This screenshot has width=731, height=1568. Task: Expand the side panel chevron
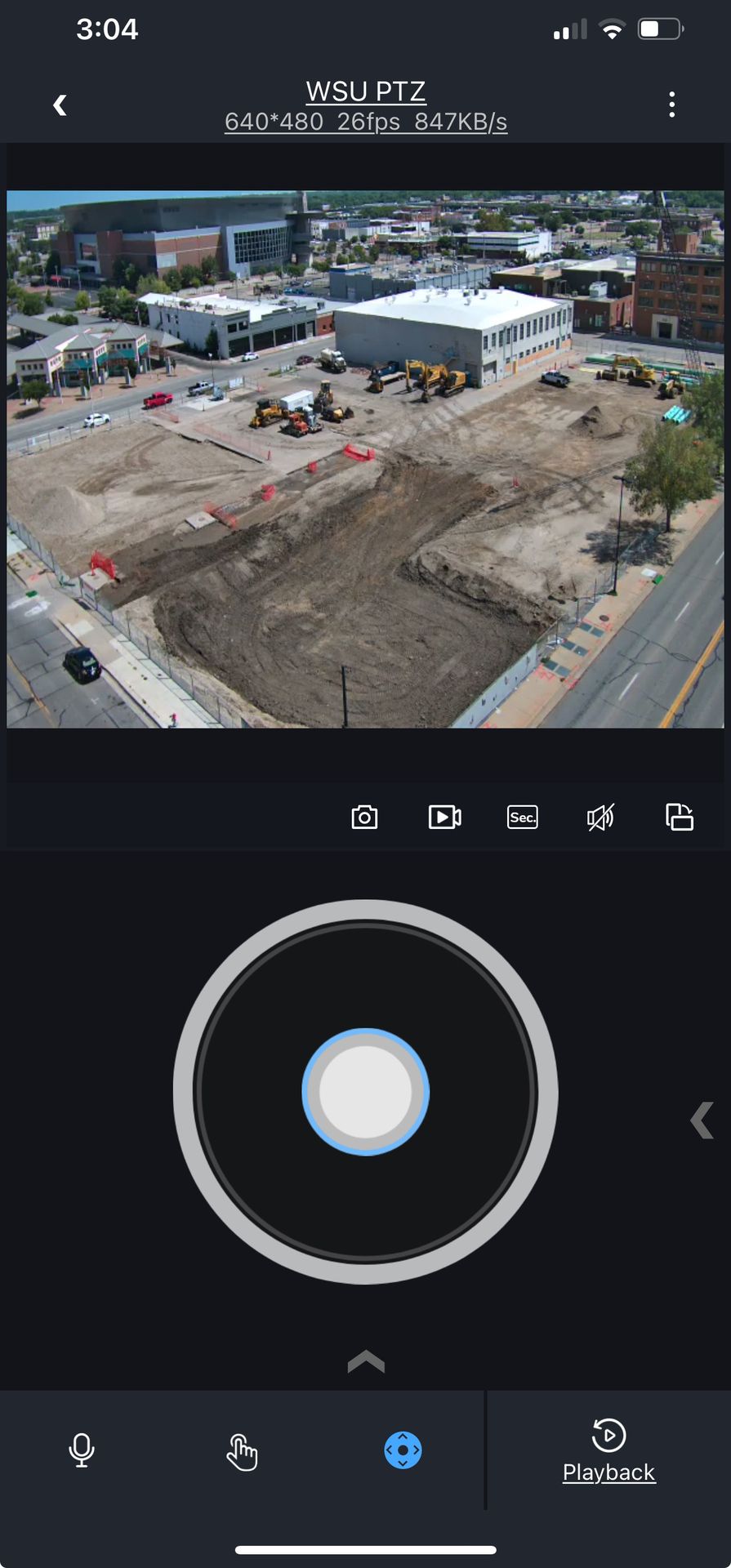(702, 1120)
